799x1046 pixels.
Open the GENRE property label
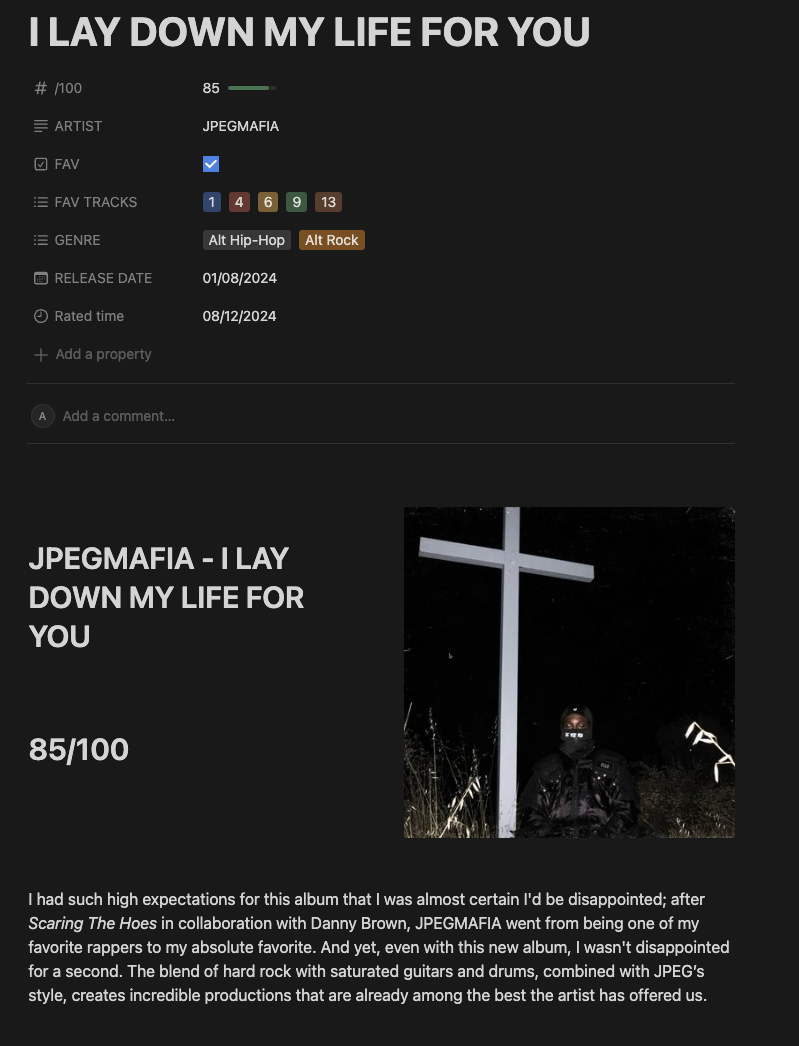tap(77, 240)
